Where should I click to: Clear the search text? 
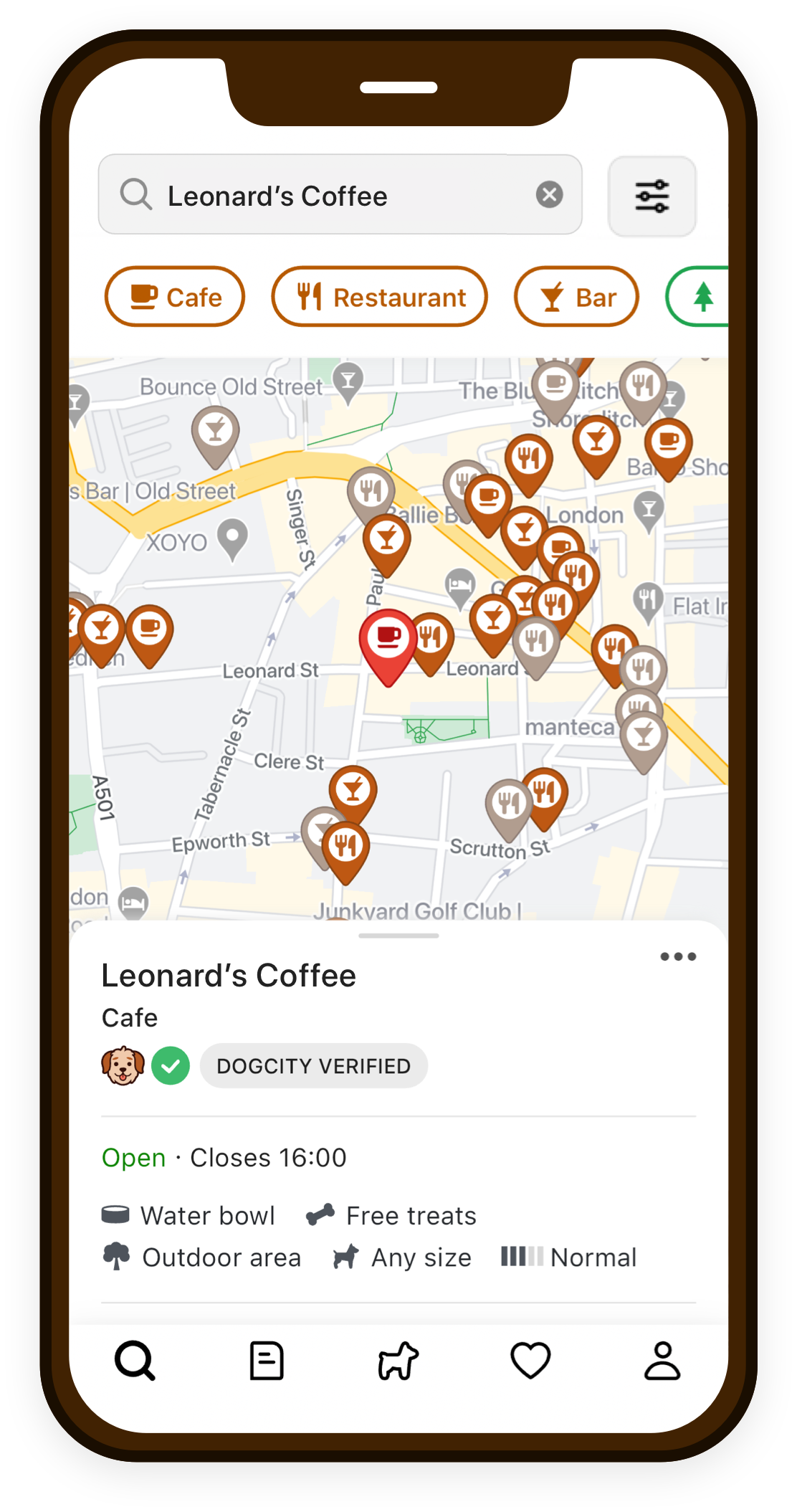point(549,194)
